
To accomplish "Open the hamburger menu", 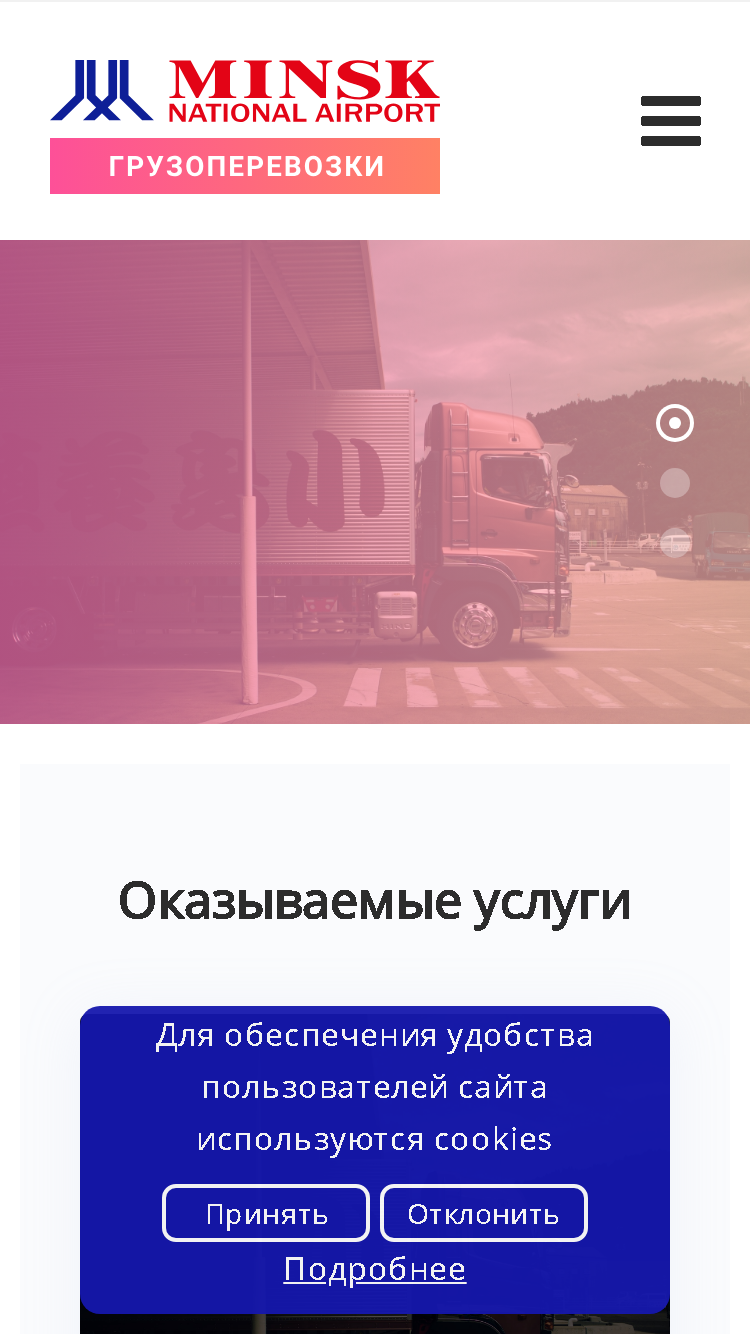I will [671, 121].
